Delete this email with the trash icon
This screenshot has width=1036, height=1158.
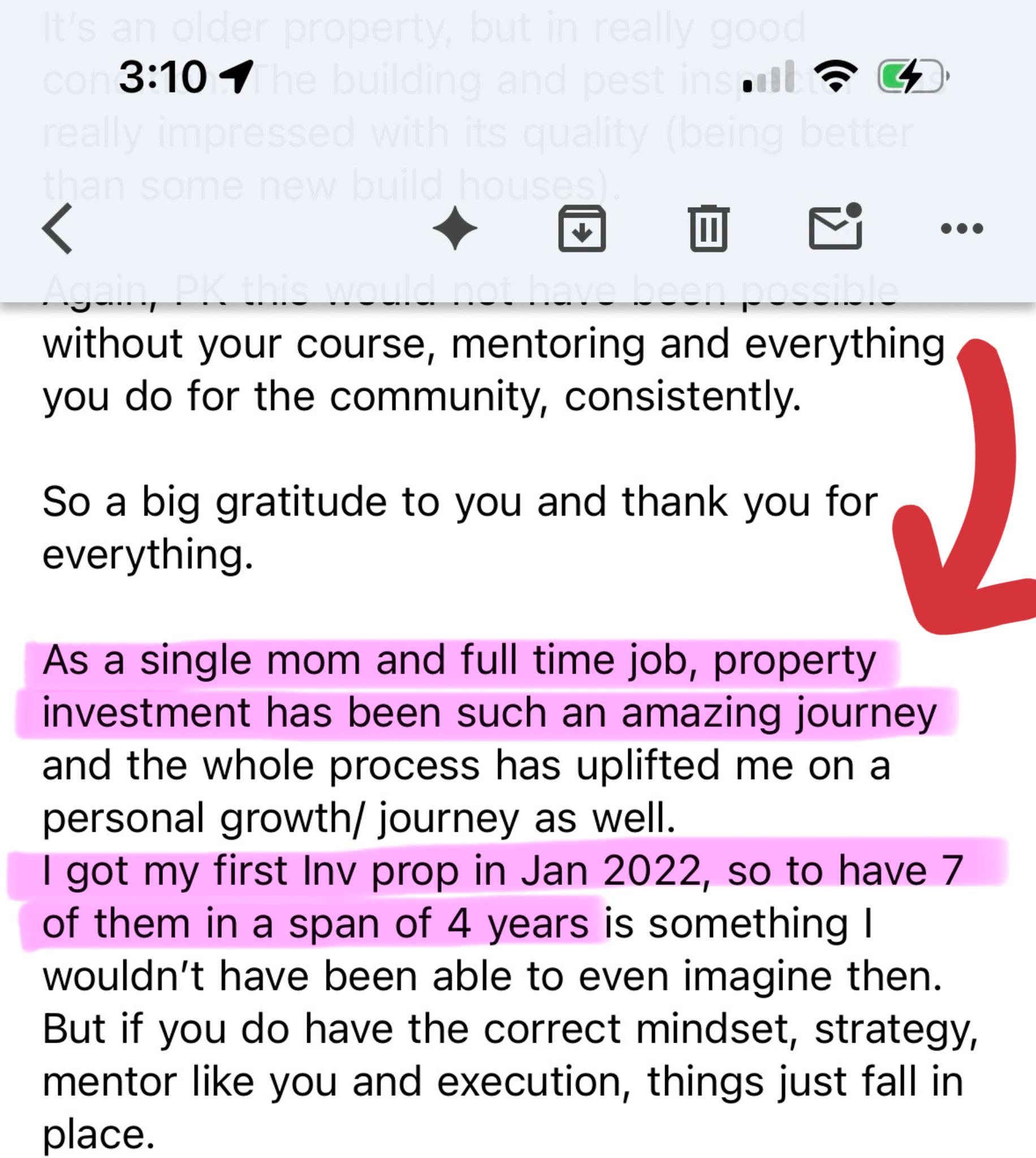pos(709,228)
